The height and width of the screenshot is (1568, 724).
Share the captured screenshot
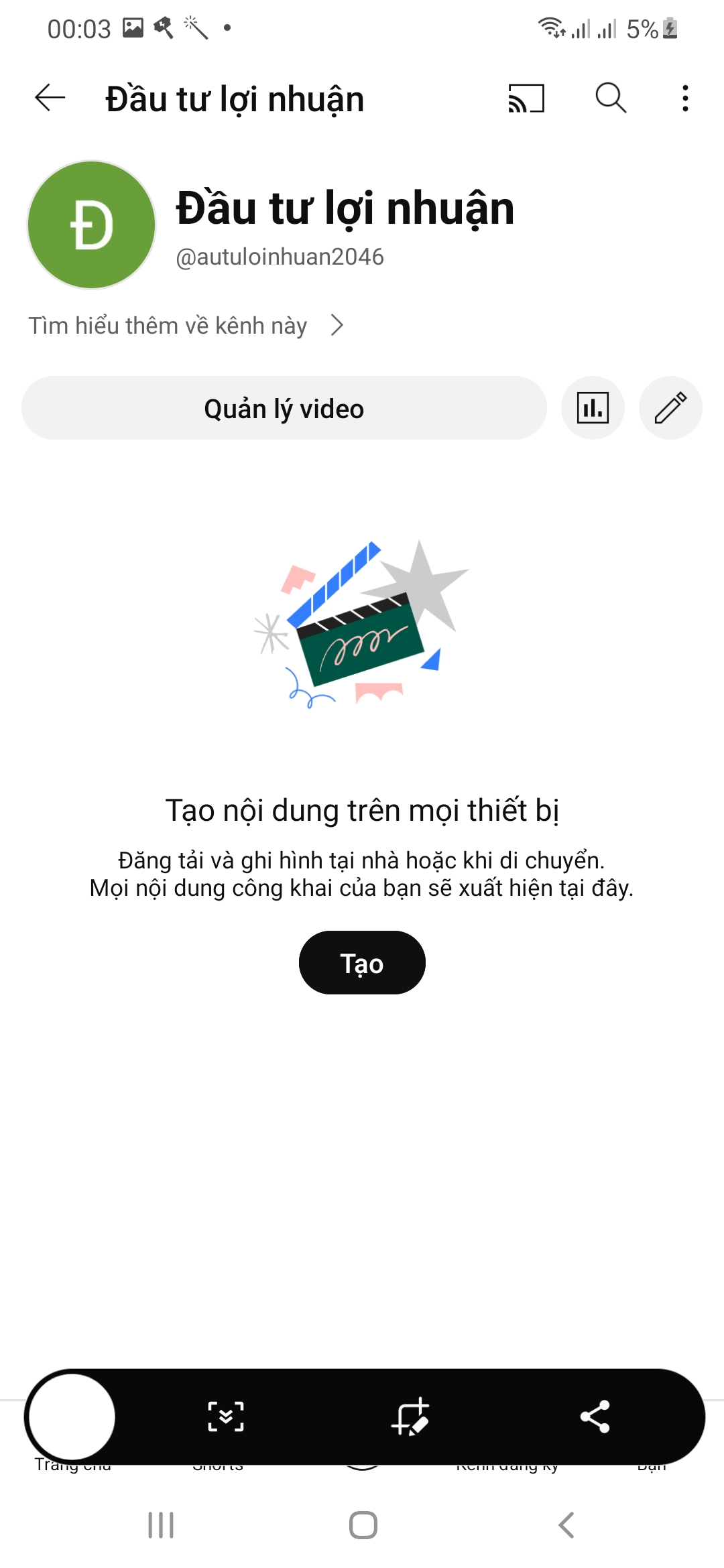(x=595, y=1417)
